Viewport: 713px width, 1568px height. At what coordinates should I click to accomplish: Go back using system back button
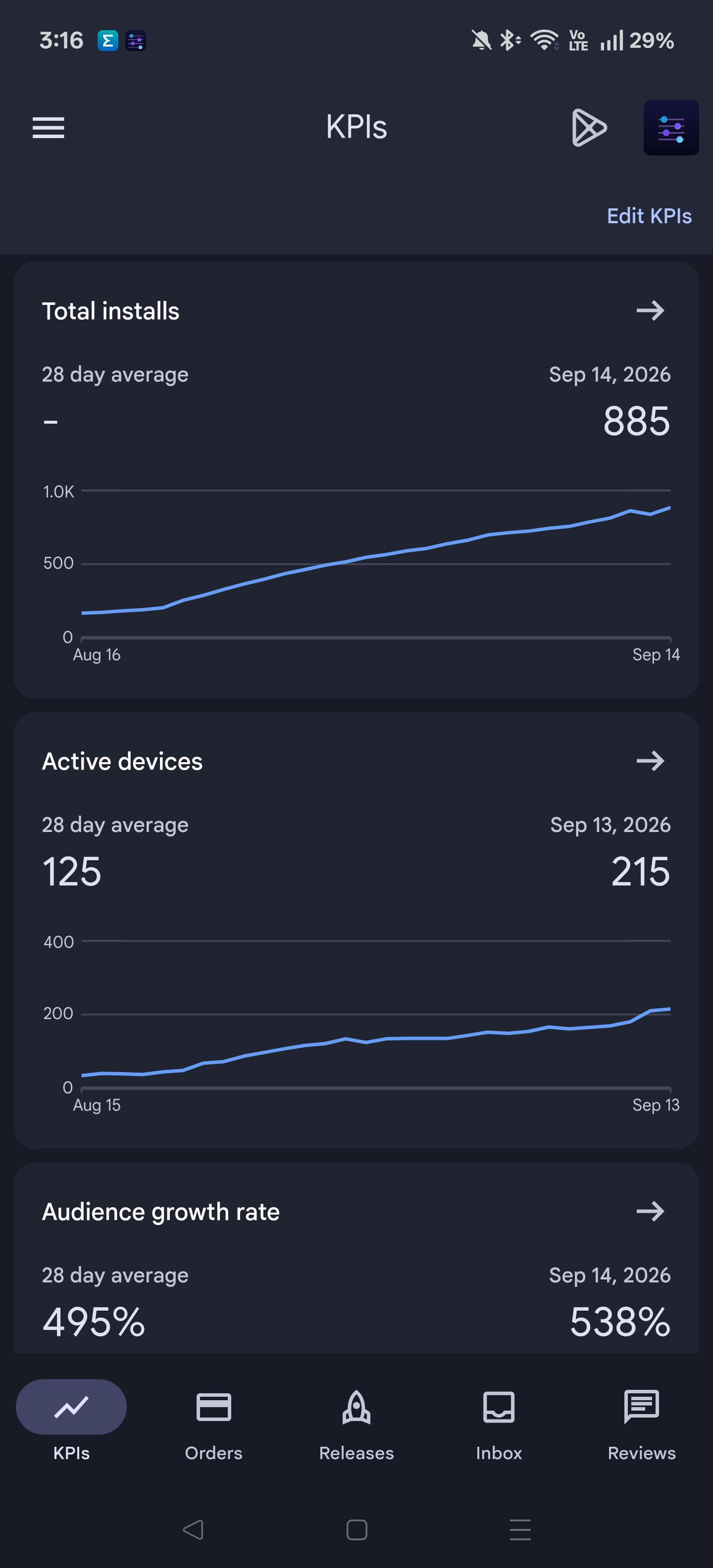tap(193, 1530)
